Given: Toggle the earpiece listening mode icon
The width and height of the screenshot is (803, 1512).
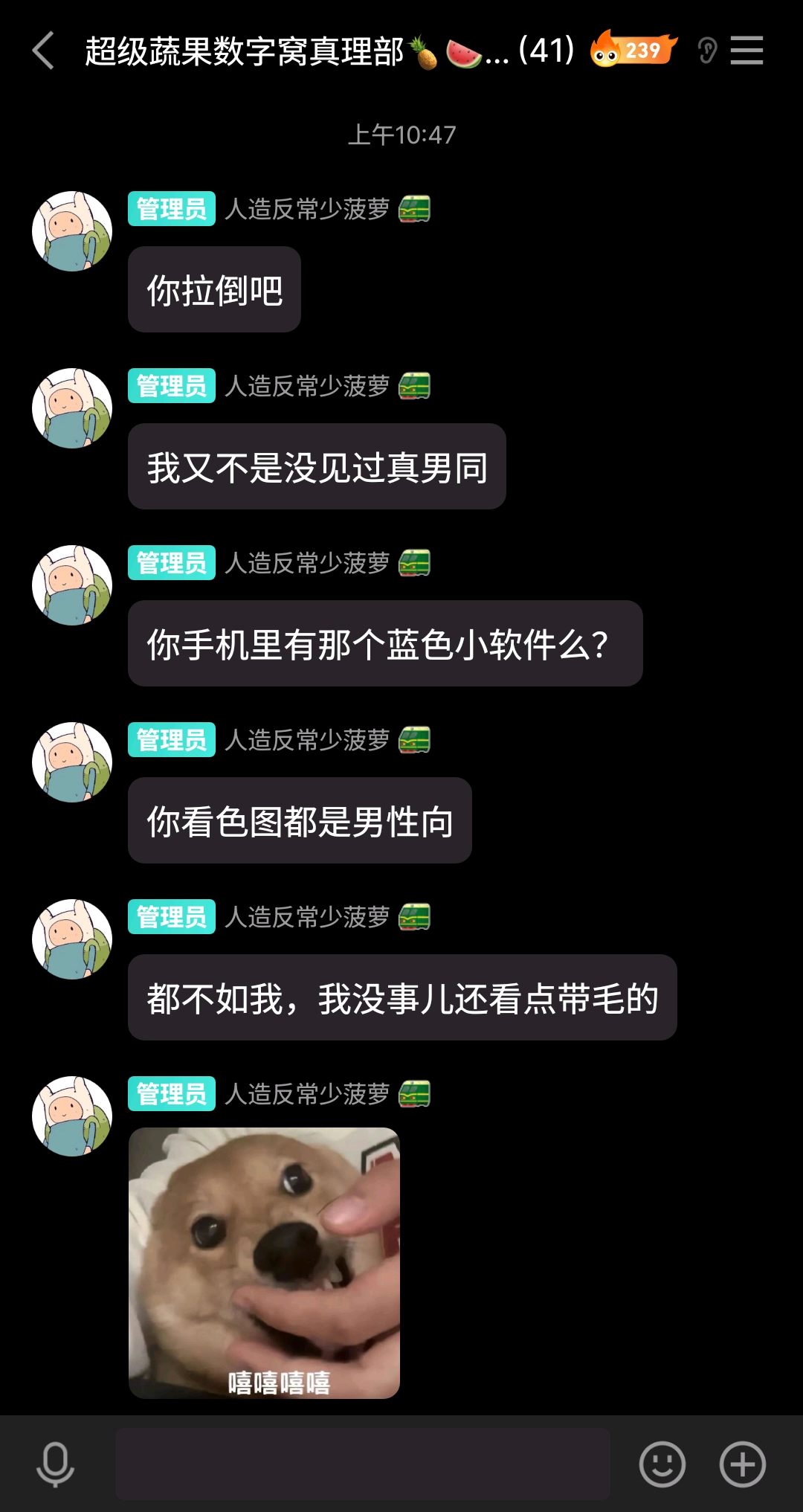Looking at the screenshot, I should (x=707, y=51).
